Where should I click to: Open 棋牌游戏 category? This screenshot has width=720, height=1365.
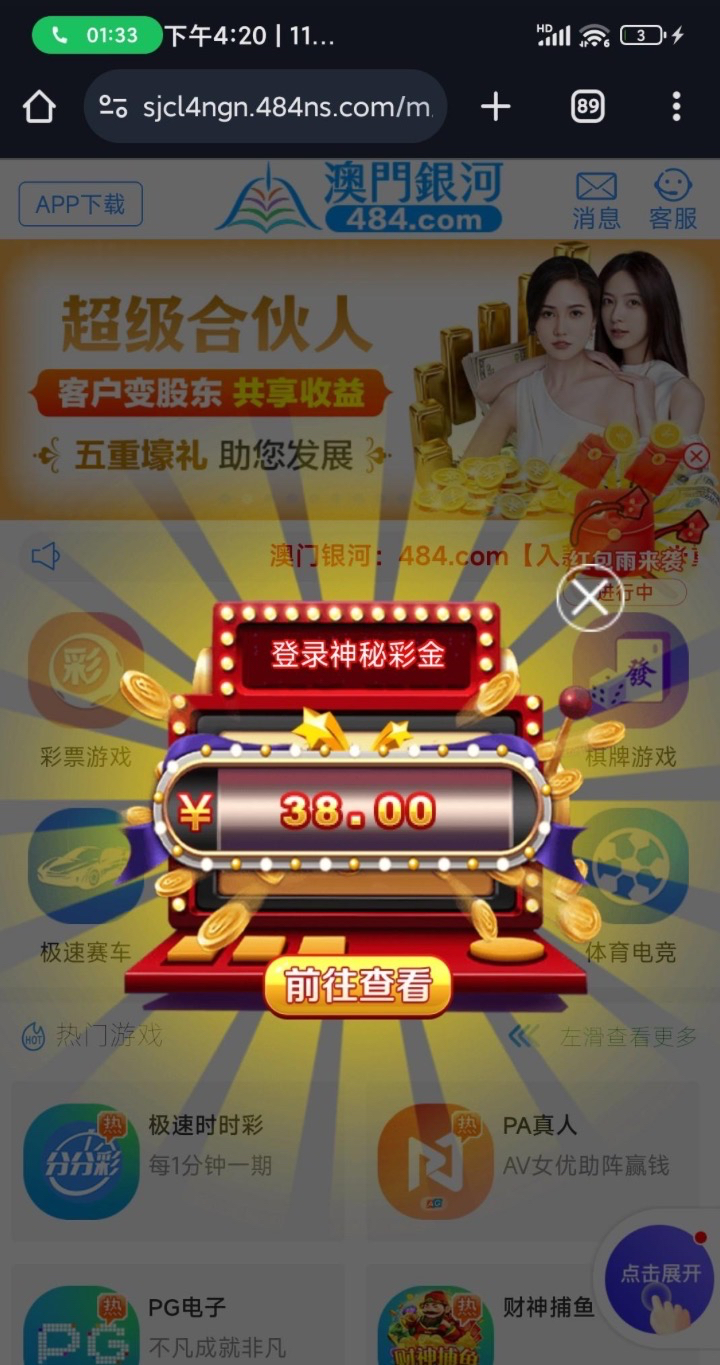(630, 690)
